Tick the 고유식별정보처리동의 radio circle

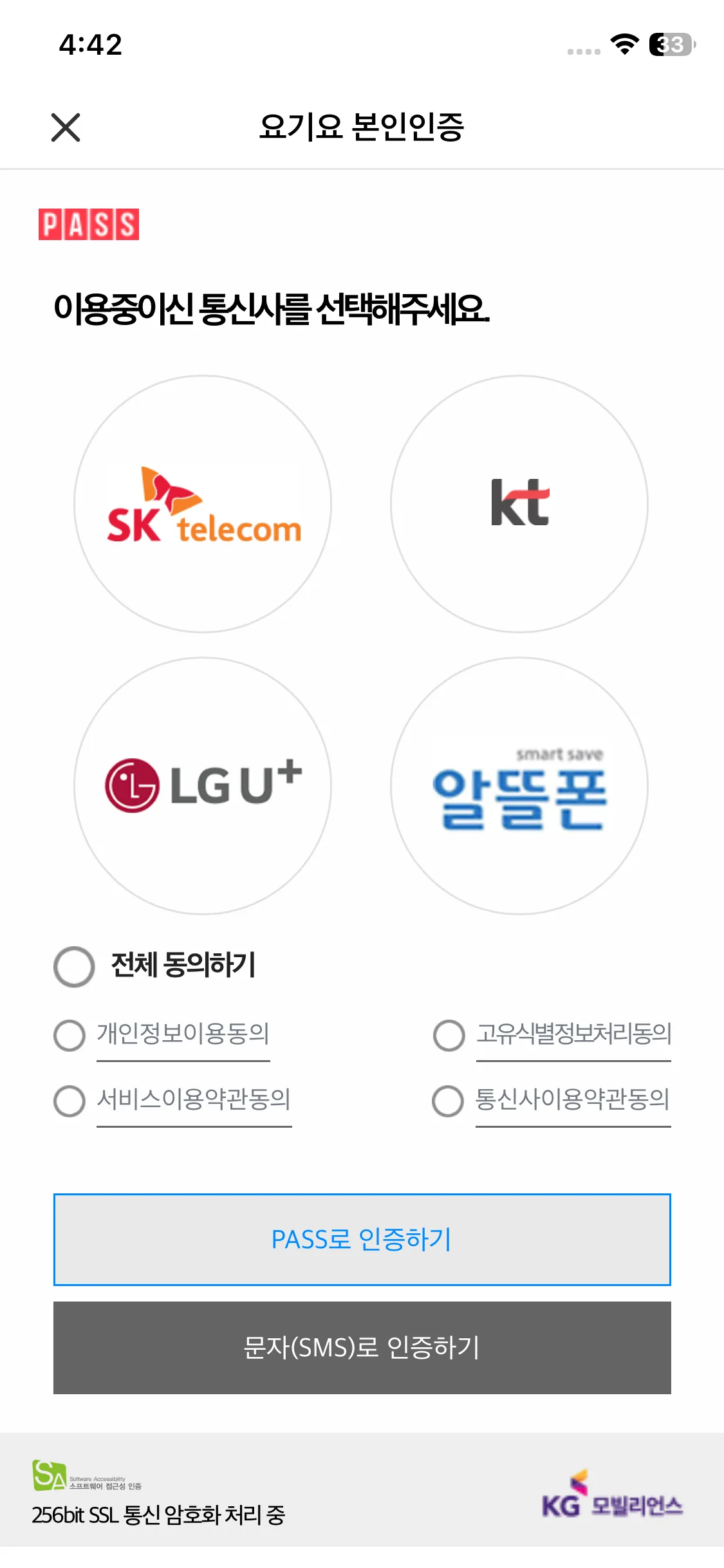point(449,1035)
